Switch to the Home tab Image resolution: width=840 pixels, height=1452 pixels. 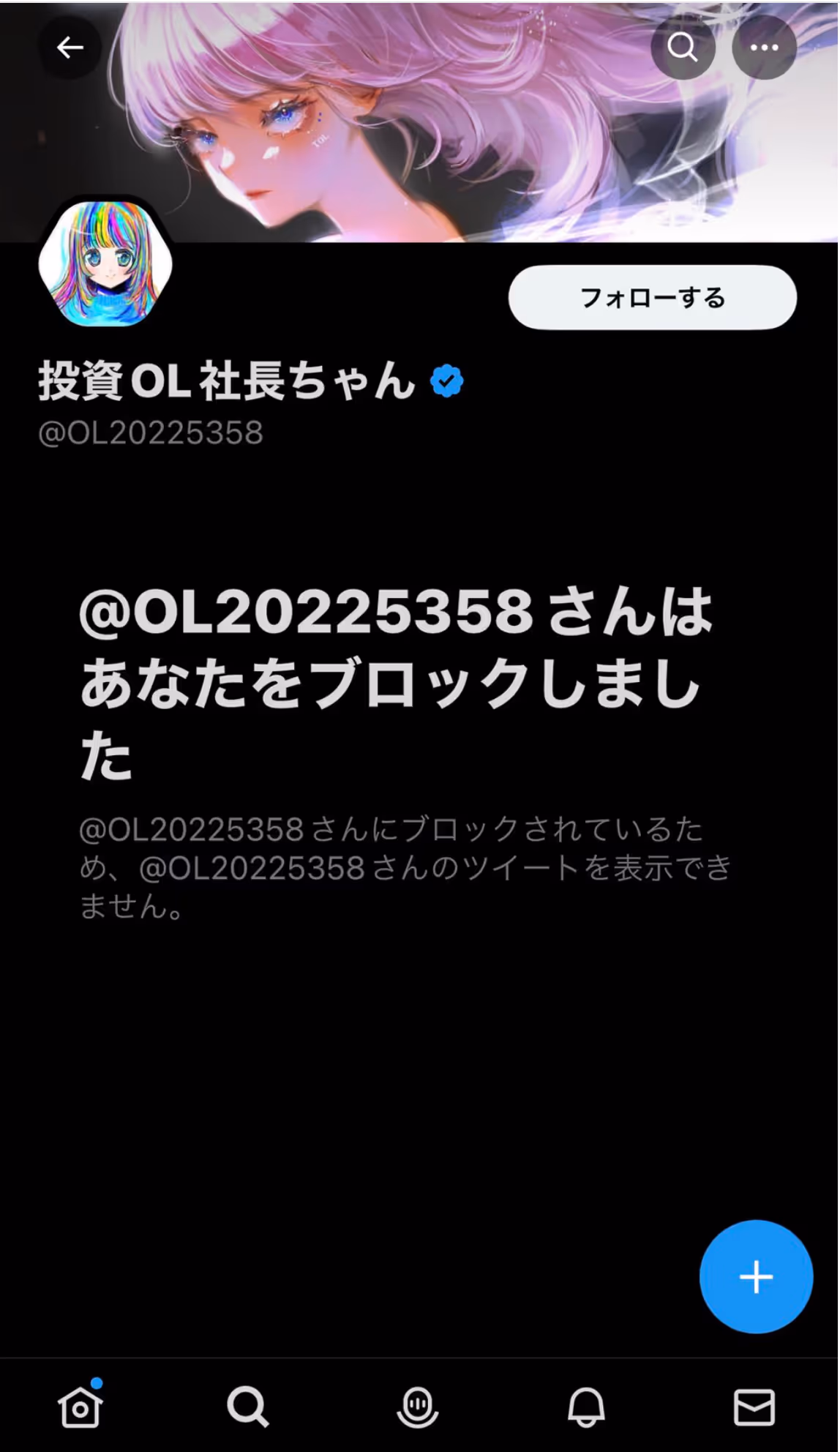80,1407
